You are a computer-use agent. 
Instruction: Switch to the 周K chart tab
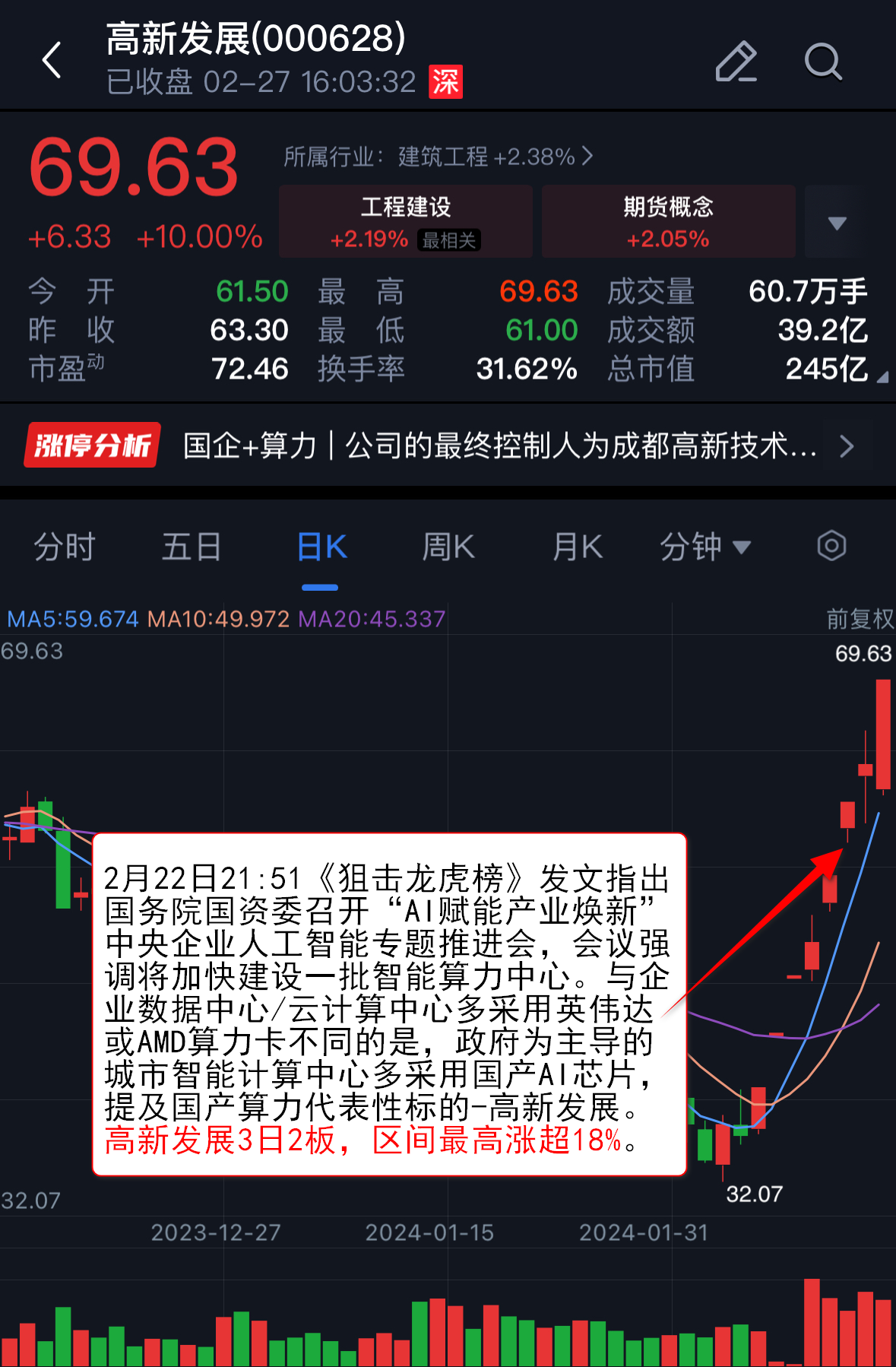click(448, 547)
